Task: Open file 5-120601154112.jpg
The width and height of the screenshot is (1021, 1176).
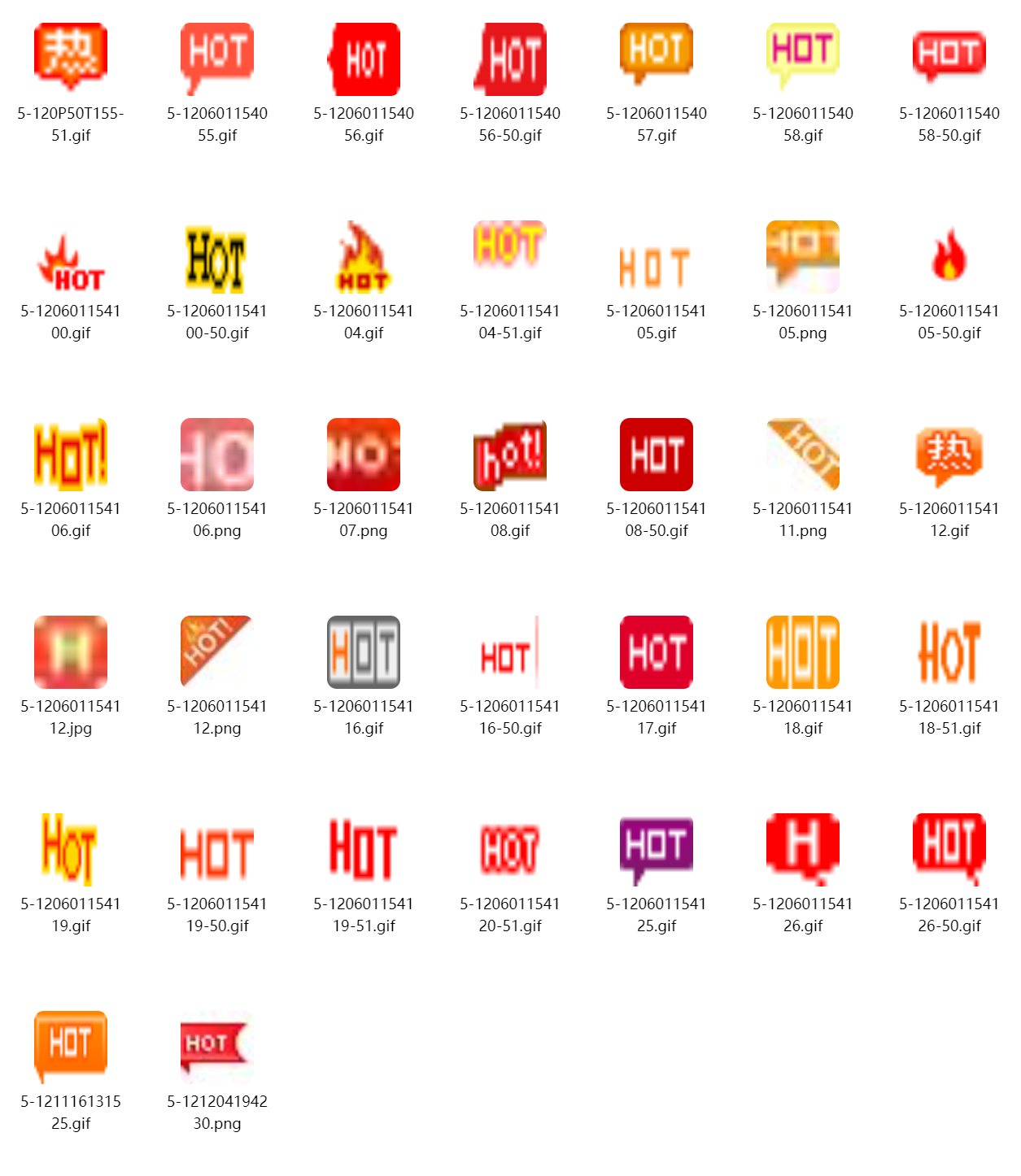Action: [x=71, y=651]
